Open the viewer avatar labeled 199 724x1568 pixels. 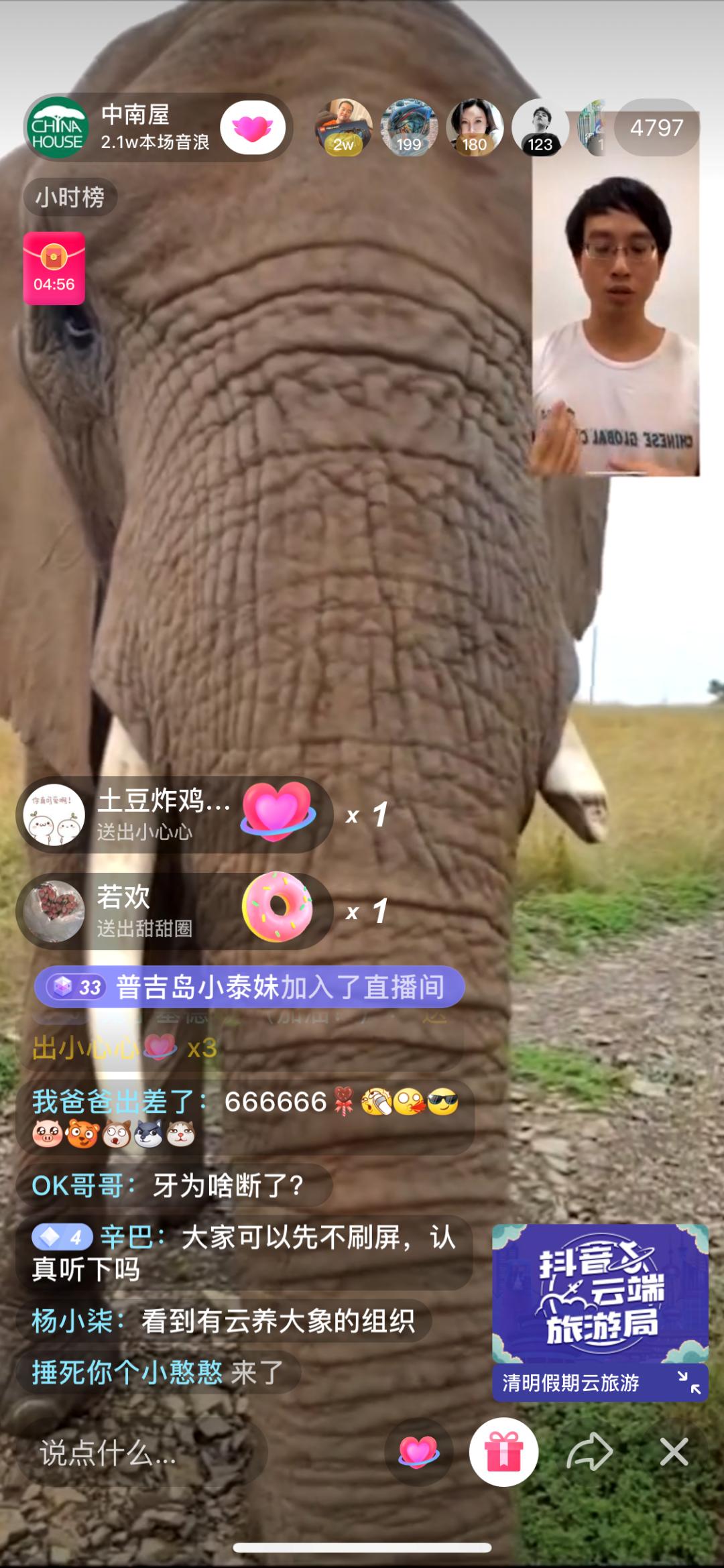click(x=408, y=127)
